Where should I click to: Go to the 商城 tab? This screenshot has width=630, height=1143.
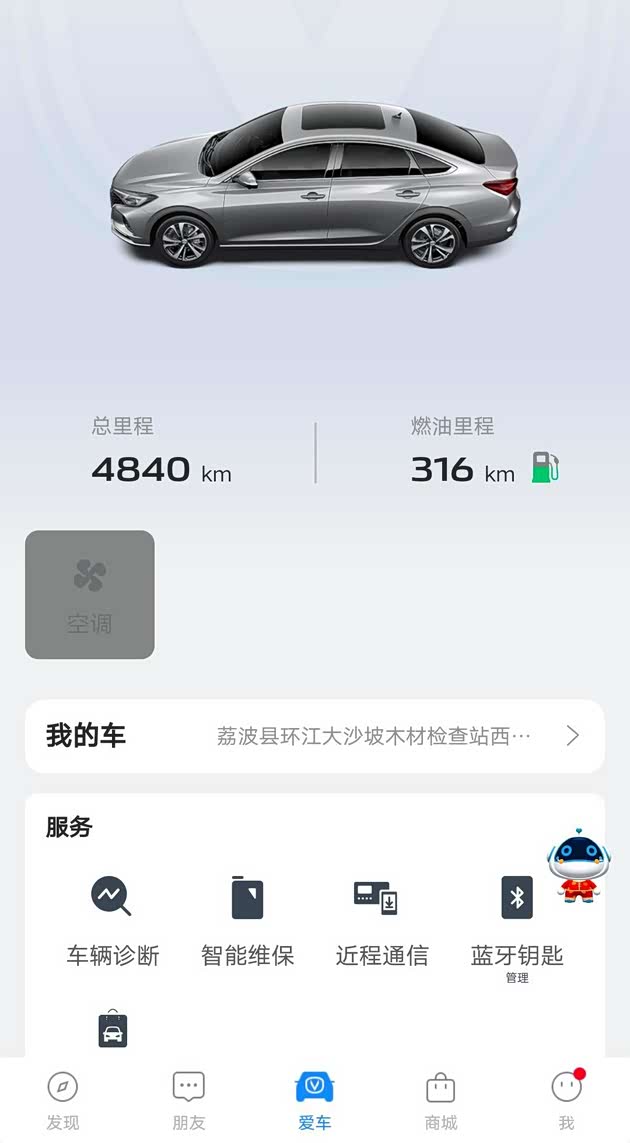(x=441, y=1100)
